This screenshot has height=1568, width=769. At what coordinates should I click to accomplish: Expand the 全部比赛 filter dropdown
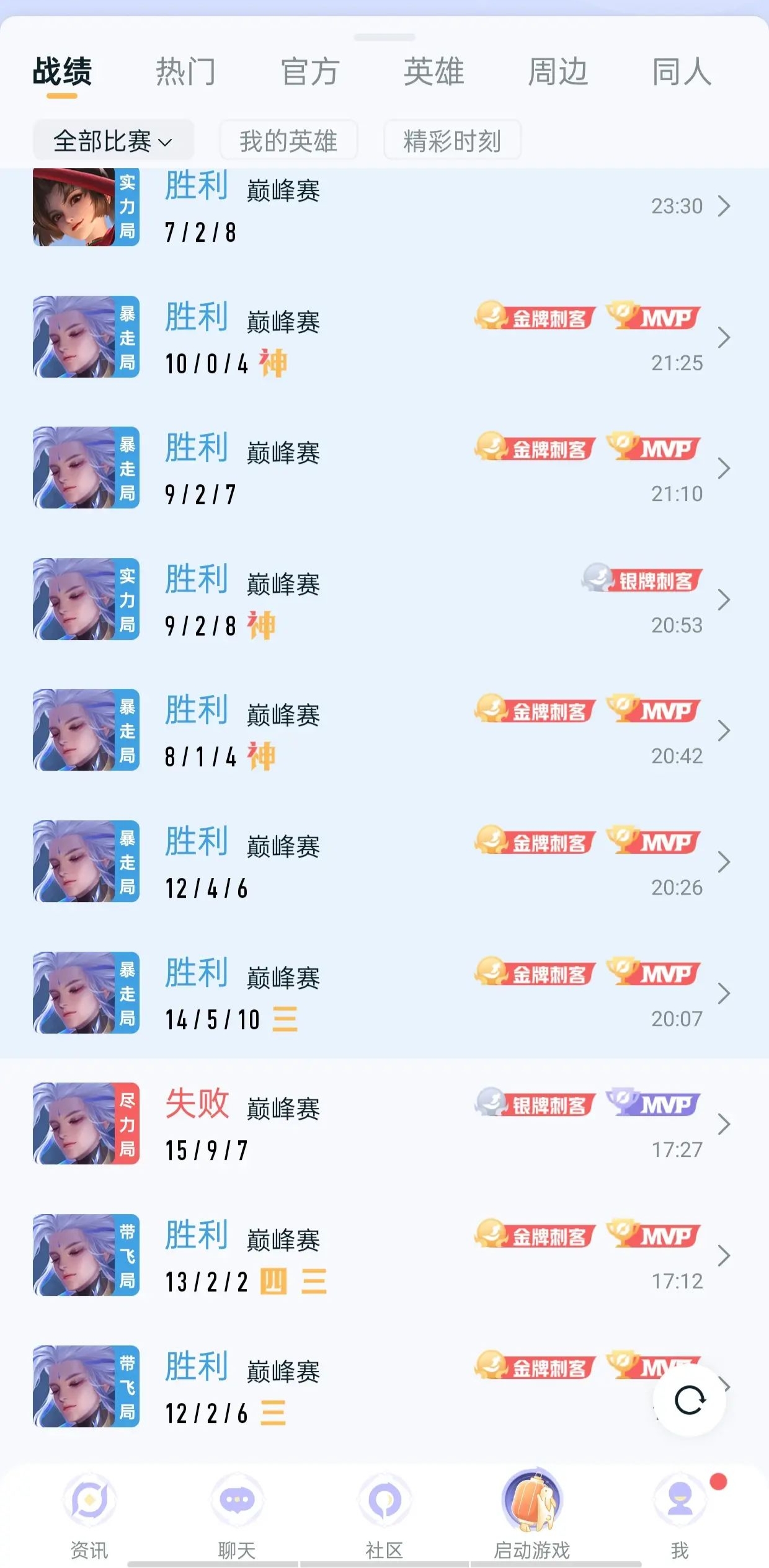coord(113,141)
